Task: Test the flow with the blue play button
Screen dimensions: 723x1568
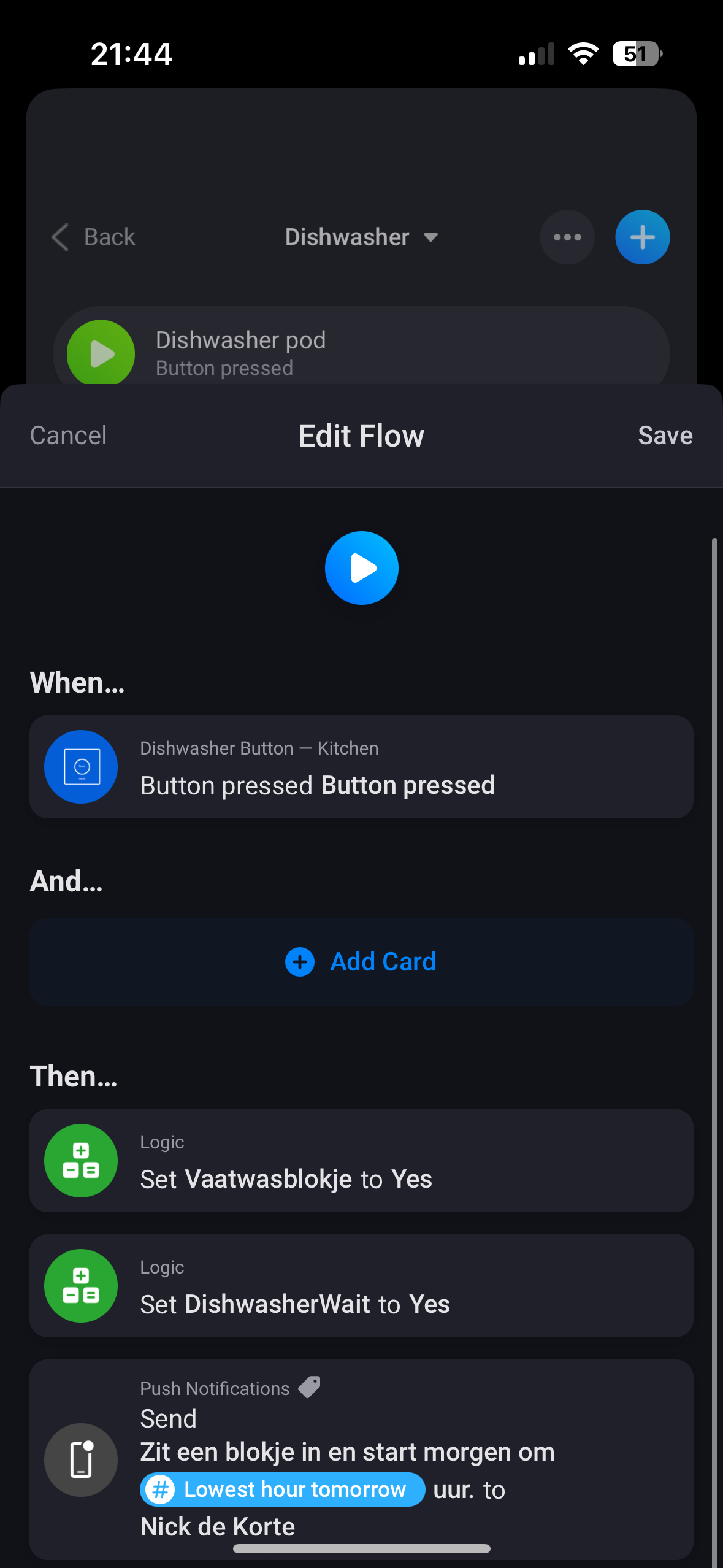Action: 361,568
